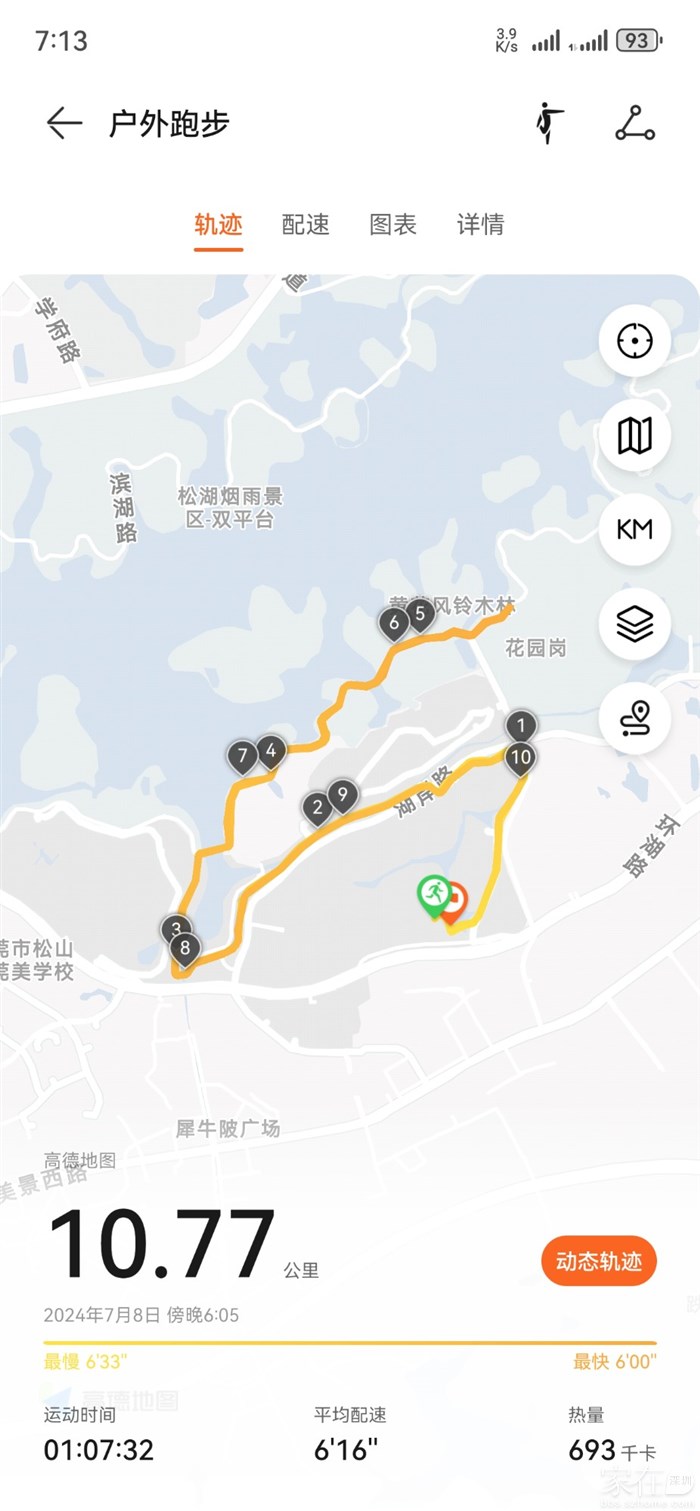Change the map type
700x1511 pixels.
[x=634, y=435]
